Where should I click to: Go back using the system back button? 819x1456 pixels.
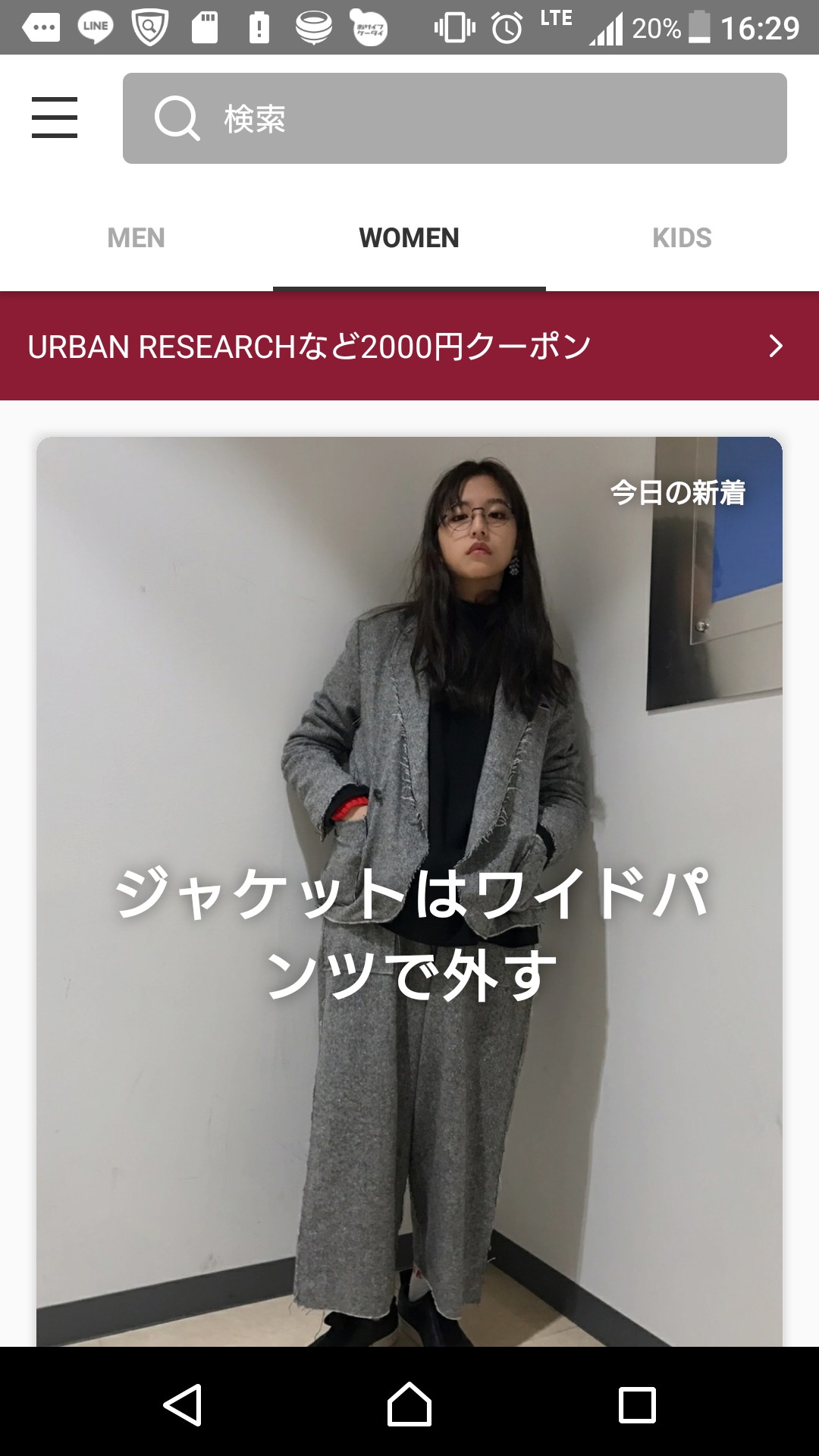click(x=183, y=1404)
